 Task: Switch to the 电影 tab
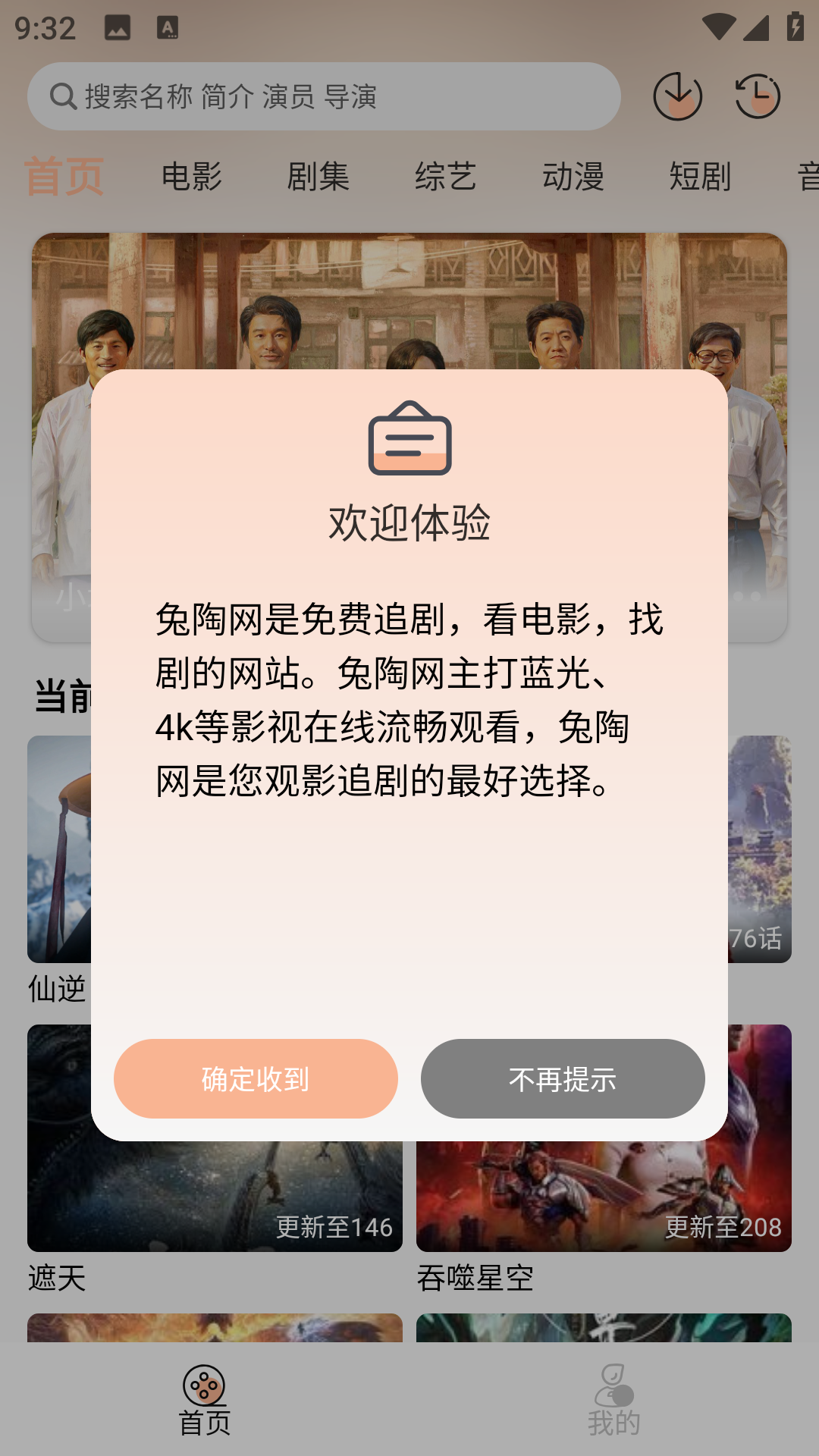(x=192, y=177)
